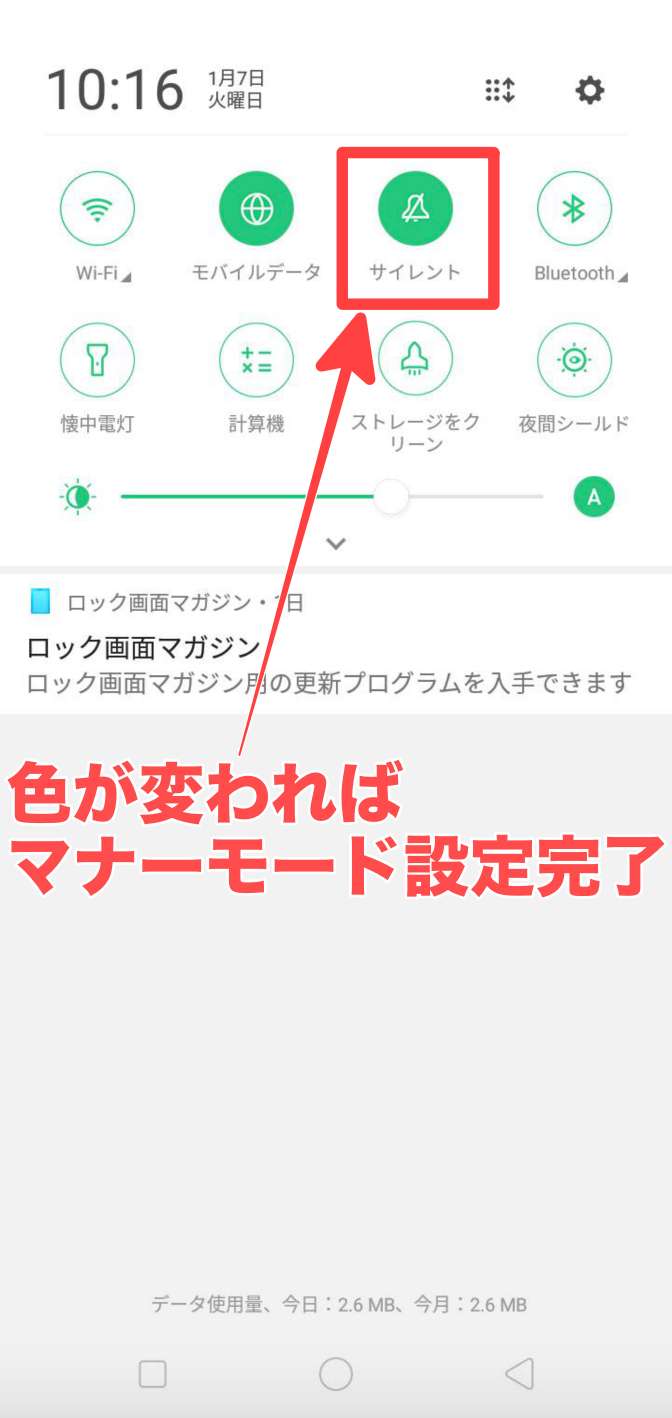Toggle auto brightness A button
The height and width of the screenshot is (1418, 672).
pyautogui.click(x=594, y=497)
